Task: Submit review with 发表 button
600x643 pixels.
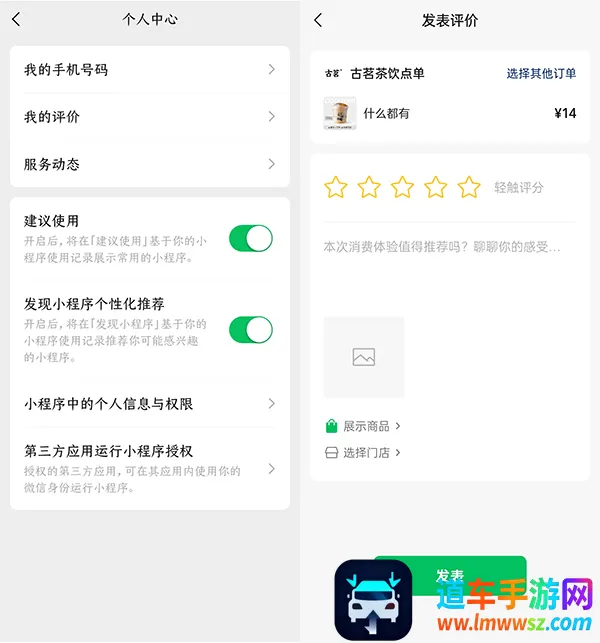Action: coord(450,575)
